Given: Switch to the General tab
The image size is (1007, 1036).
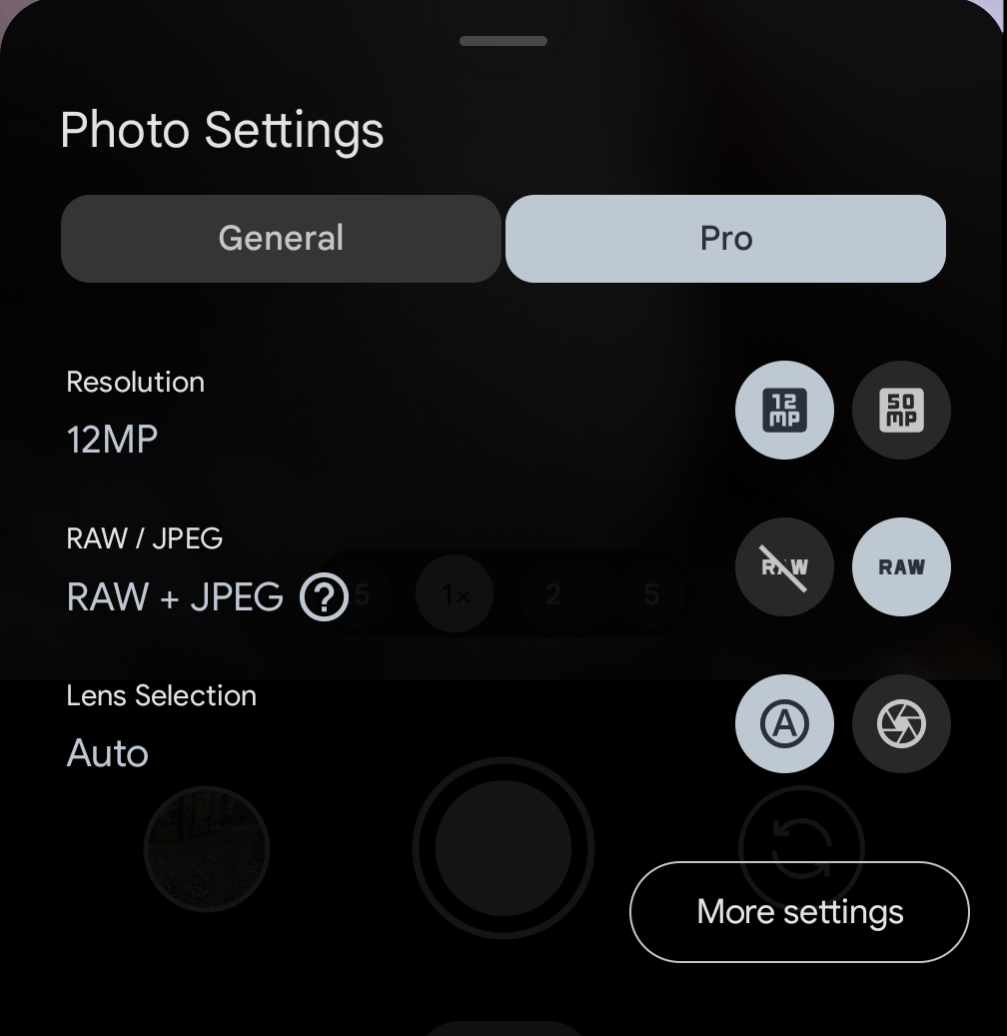Looking at the screenshot, I should click(281, 238).
